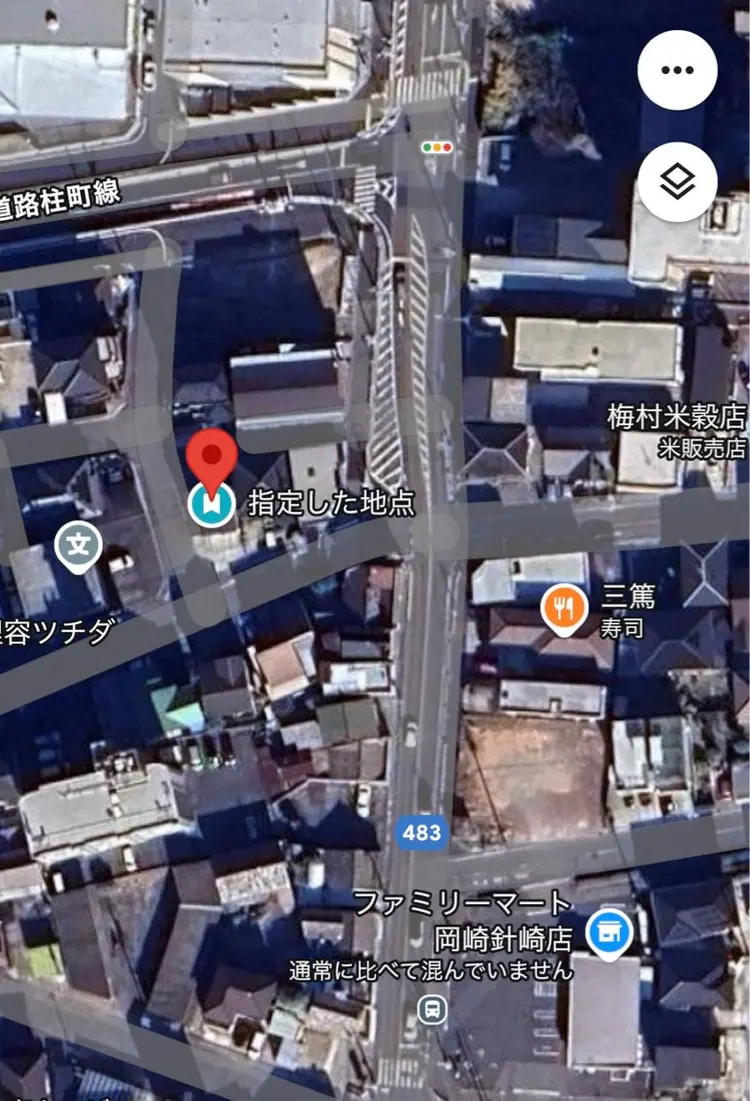The image size is (750, 1101).
Task: Click the FamilyMart store icon
Action: (x=609, y=931)
